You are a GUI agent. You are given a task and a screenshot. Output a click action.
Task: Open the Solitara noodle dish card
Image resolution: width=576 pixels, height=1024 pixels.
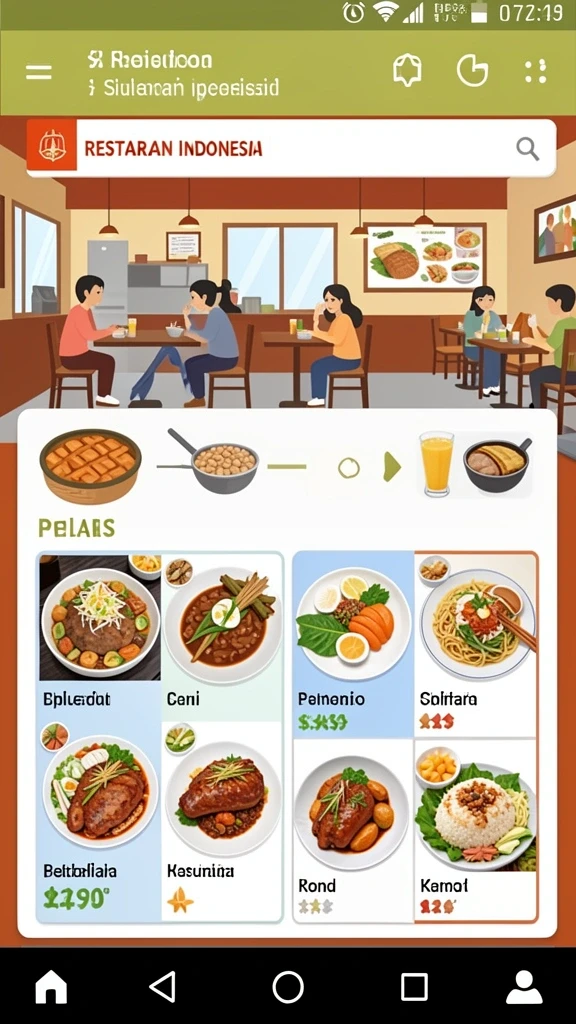(475, 643)
